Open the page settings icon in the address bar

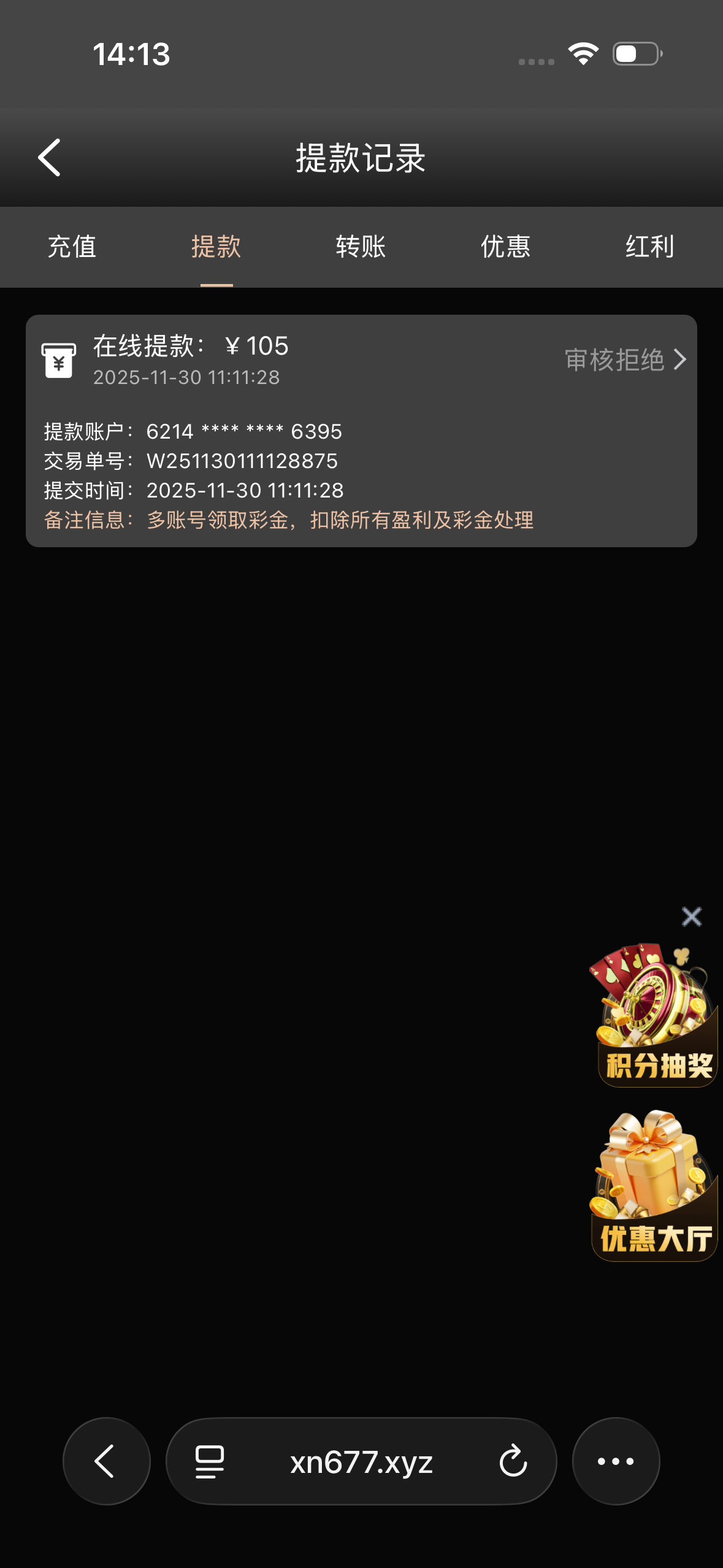(209, 1462)
